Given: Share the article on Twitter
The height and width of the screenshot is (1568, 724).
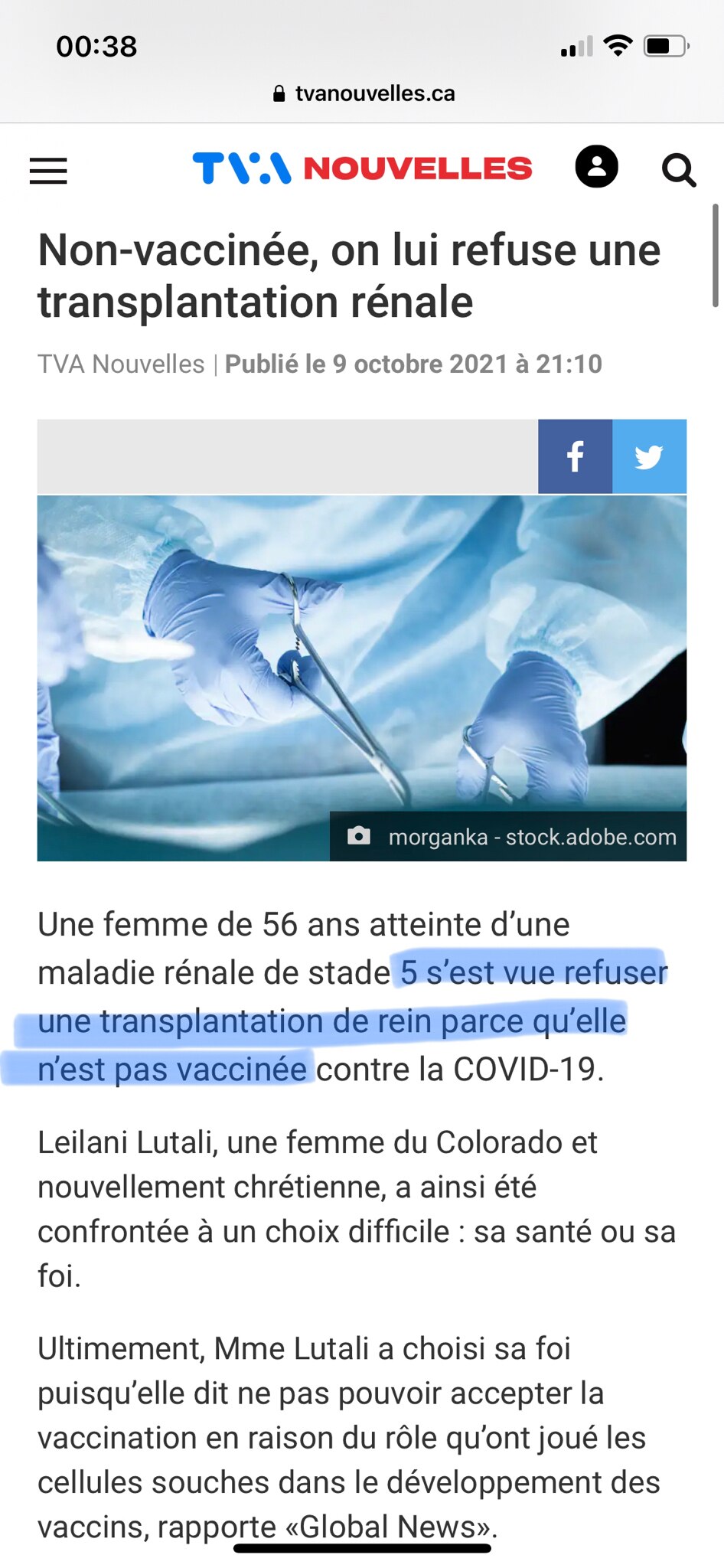Looking at the screenshot, I should pos(650,456).
